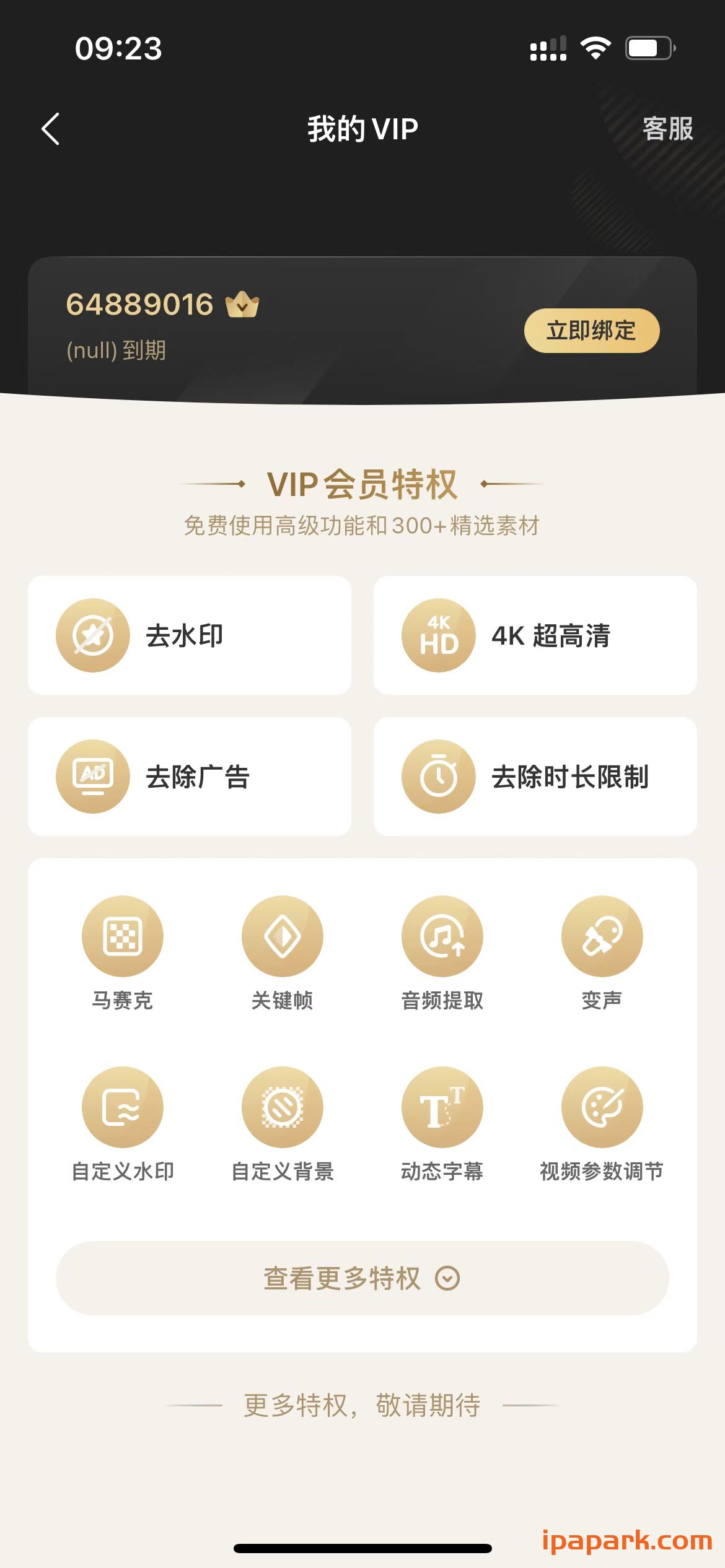The height and width of the screenshot is (1568, 725).
Task: Open the 变声 voice changer icon
Action: click(x=602, y=936)
